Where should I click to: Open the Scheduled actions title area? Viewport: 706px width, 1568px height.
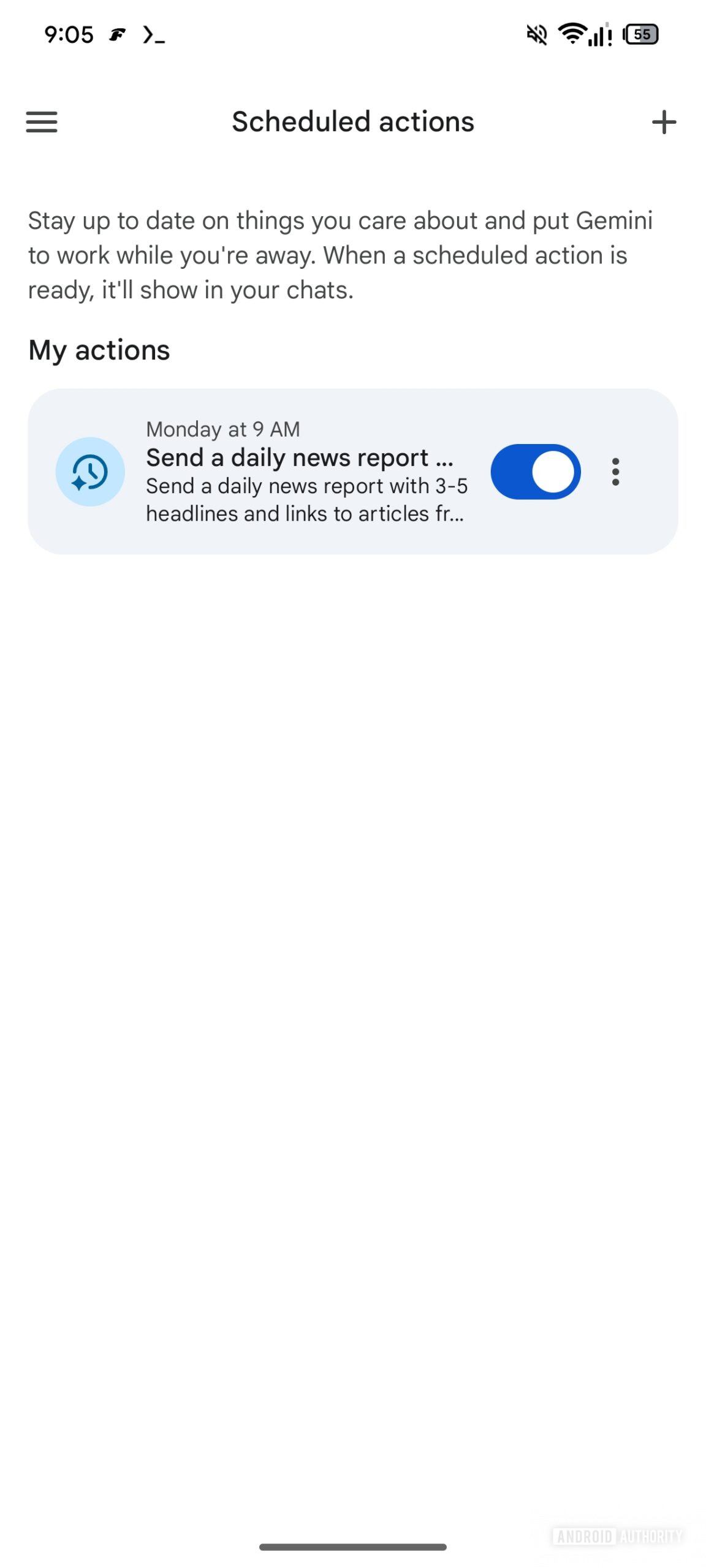click(x=353, y=121)
